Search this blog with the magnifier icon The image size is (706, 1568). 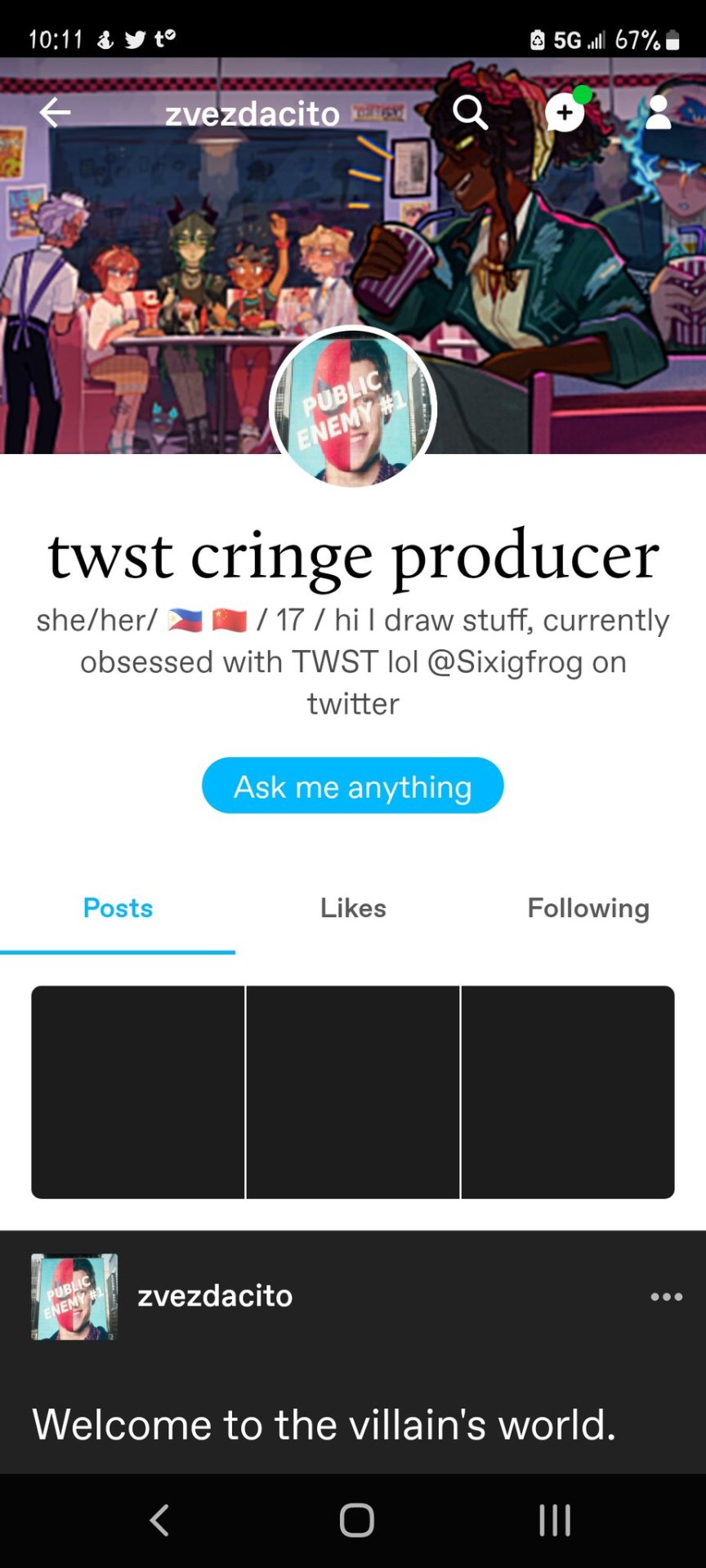tap(471, 113)
